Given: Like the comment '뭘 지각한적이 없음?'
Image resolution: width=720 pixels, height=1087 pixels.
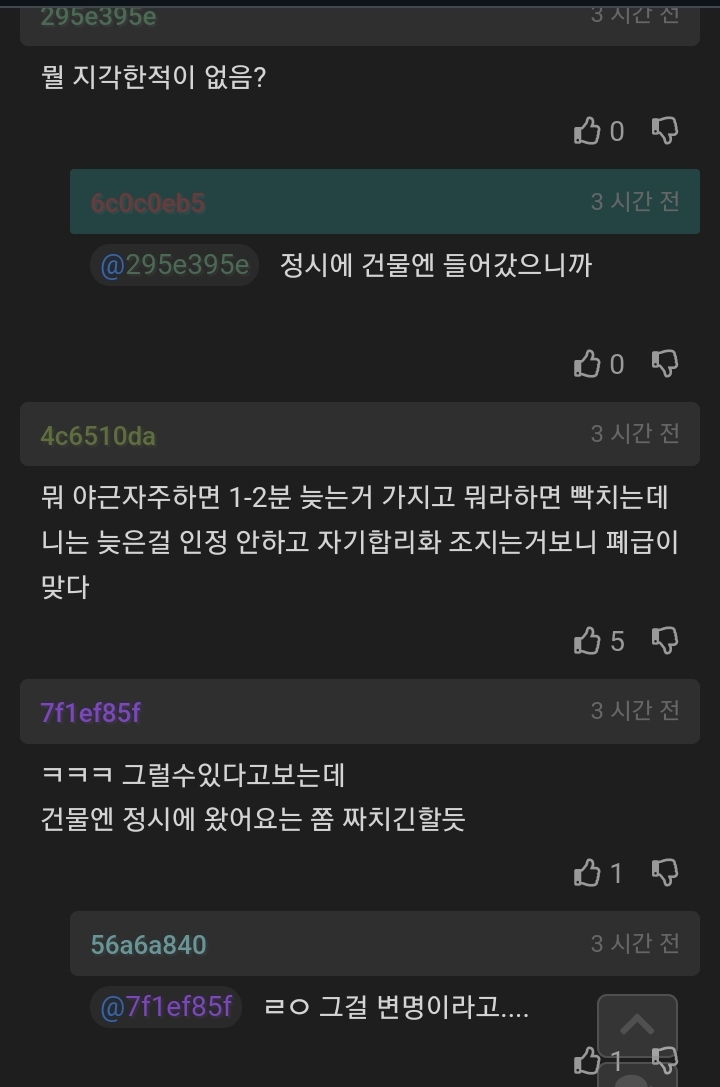Looking at the screenshot, I should (587, 131).
